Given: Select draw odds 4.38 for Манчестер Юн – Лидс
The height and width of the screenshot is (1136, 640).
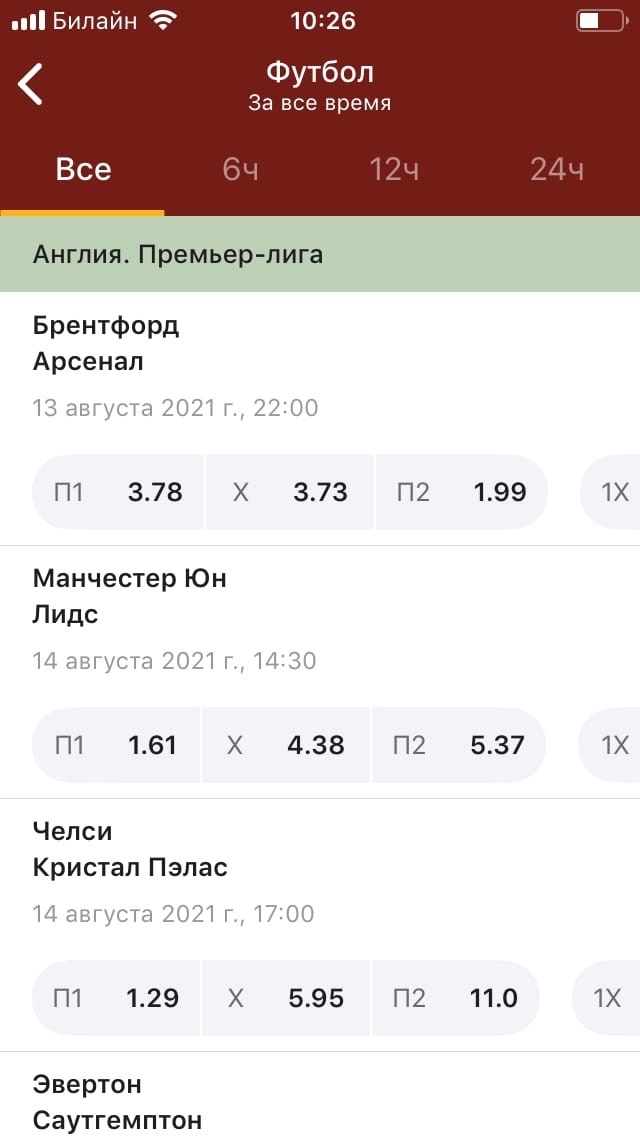Looking at the screenshot, I should pyautogui.click(x=286, y=746).
